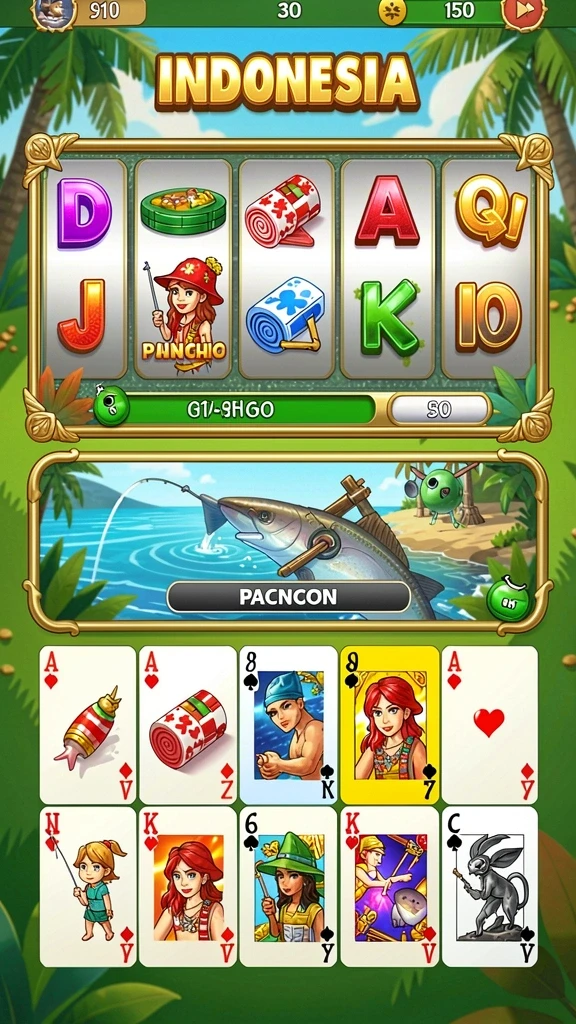Select the yellow card with the red-haired woman
The width and height of the screenshot is (576, 1024).
[390, 725]
